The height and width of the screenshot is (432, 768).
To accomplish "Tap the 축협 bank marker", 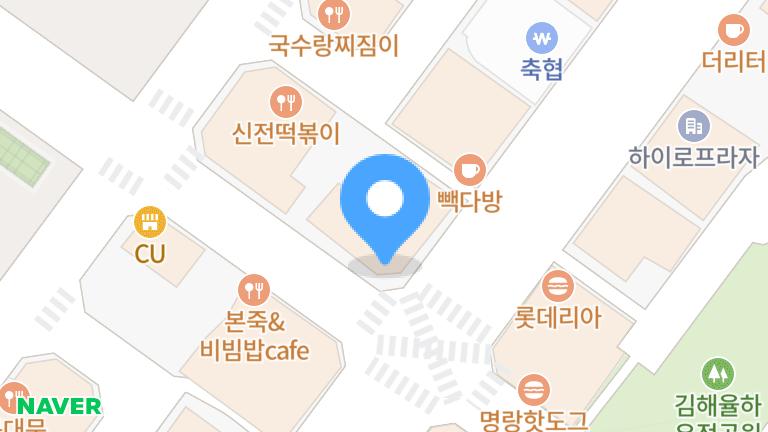I will click(x=542, y=39).
